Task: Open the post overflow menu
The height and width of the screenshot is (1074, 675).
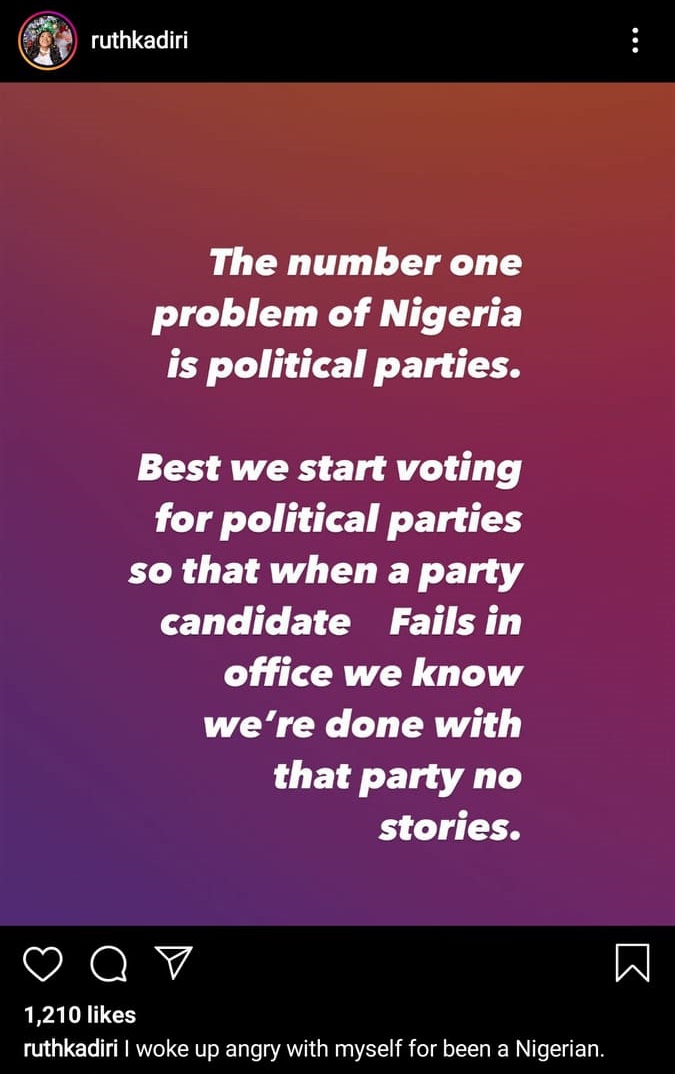Action: click(x=635, y=41)
